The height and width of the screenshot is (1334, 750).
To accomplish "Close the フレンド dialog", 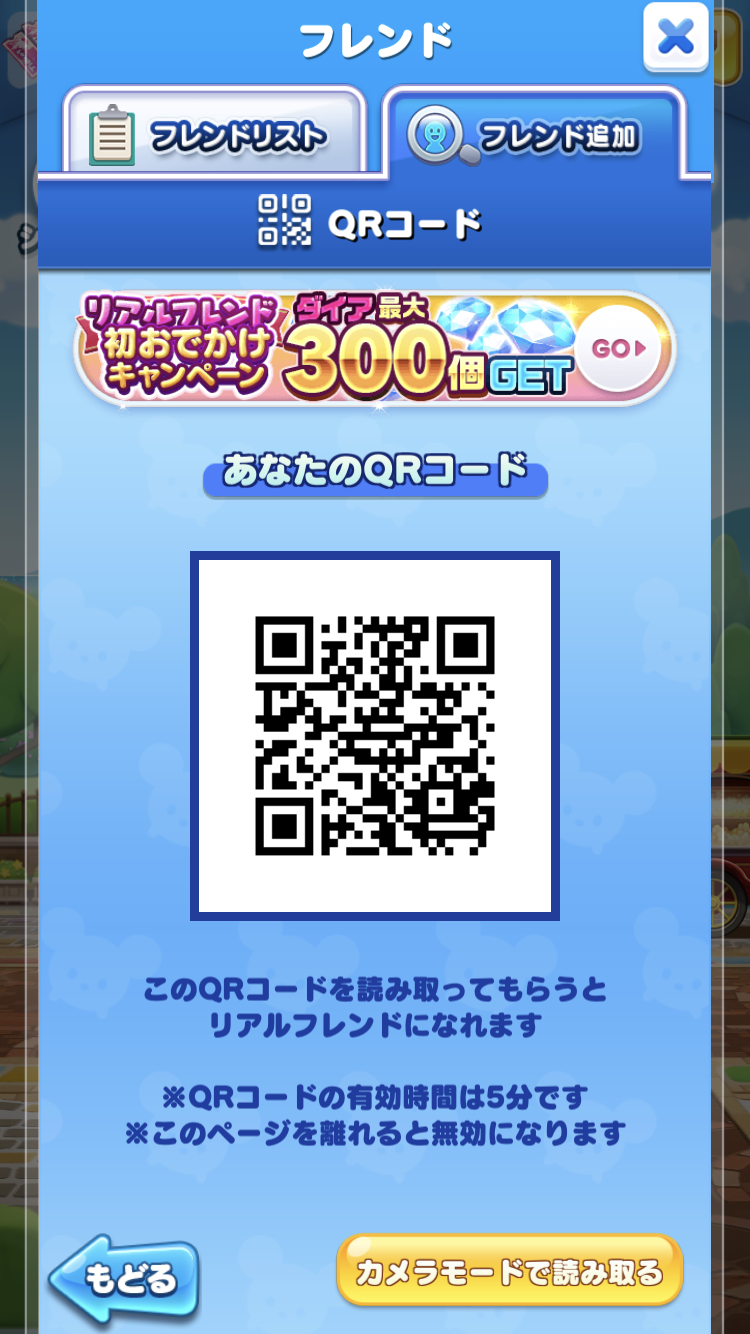I will tap(676, 37).
